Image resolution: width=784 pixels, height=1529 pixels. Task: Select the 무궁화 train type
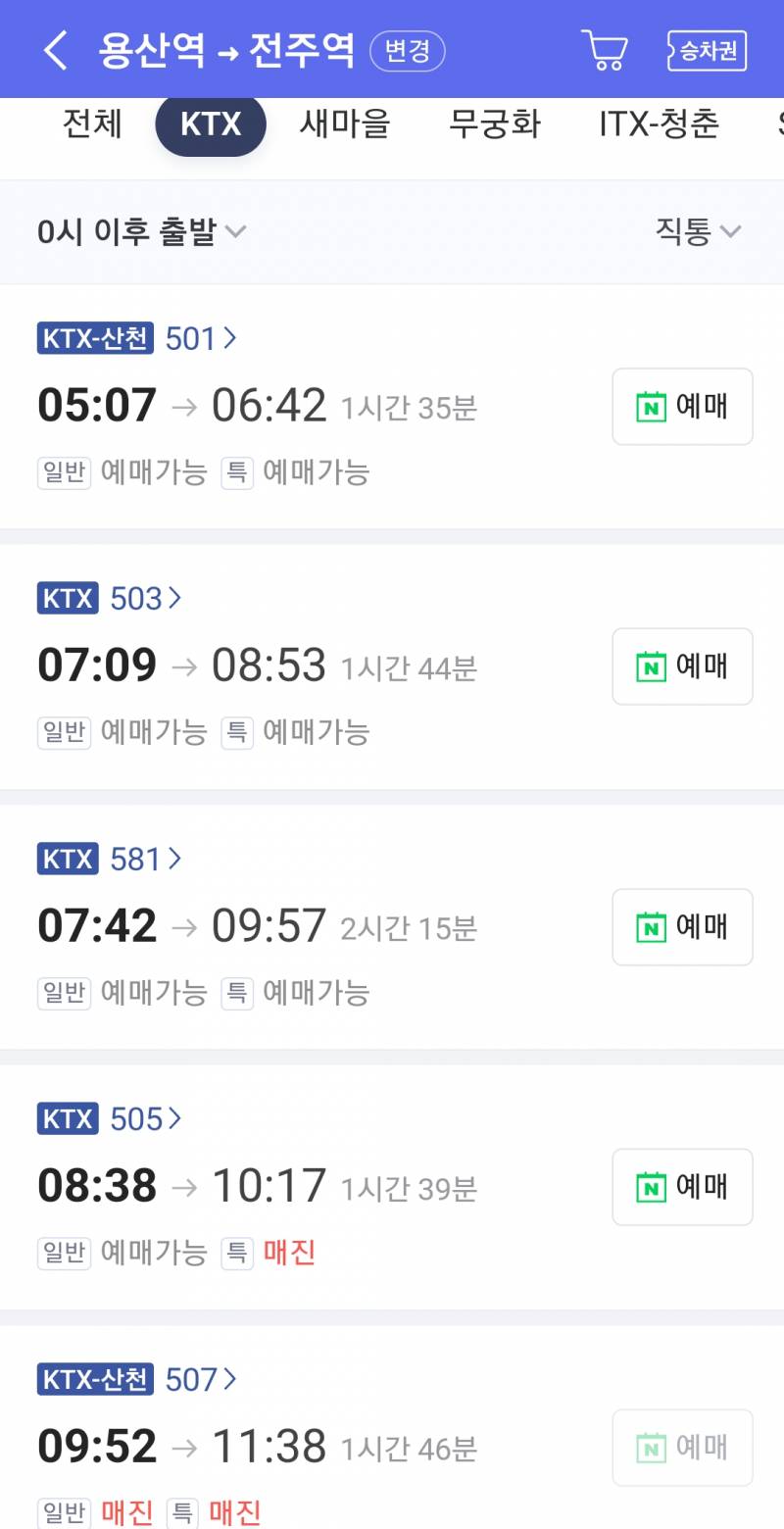[x=495, y=124]
